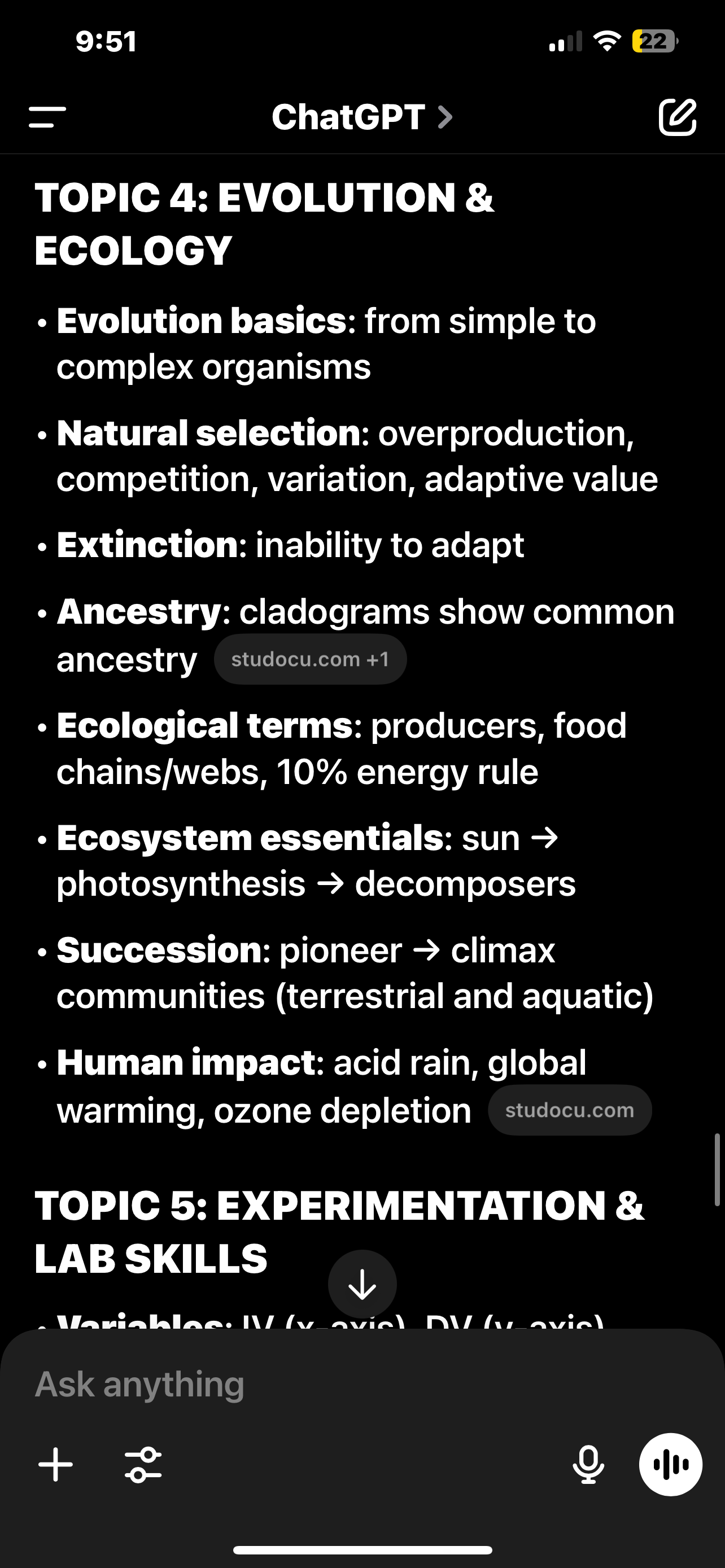Start a new chat with compose icon

point(677,116)
